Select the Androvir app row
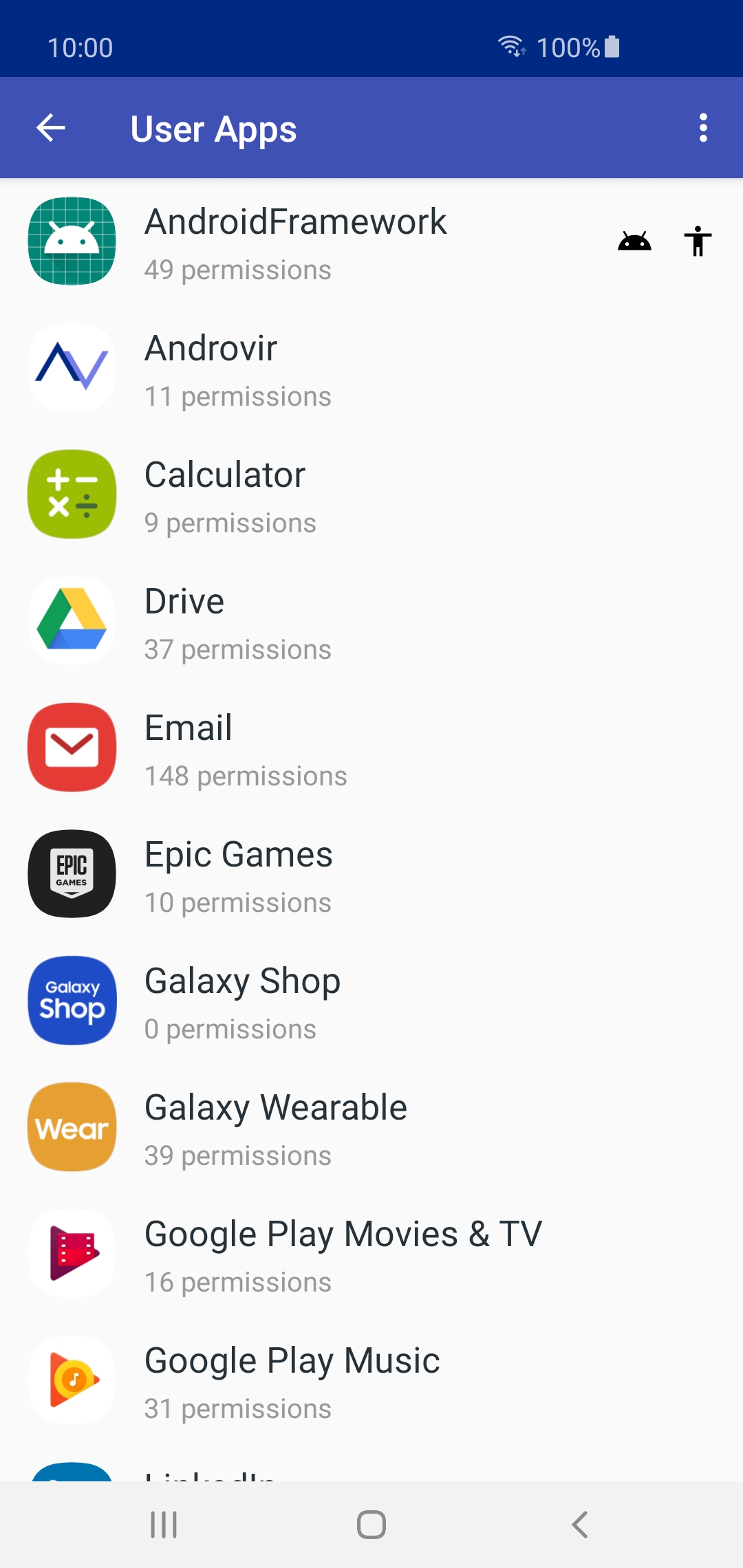The width and height of the screenshot is (743, 1568). tap(371, 368)
